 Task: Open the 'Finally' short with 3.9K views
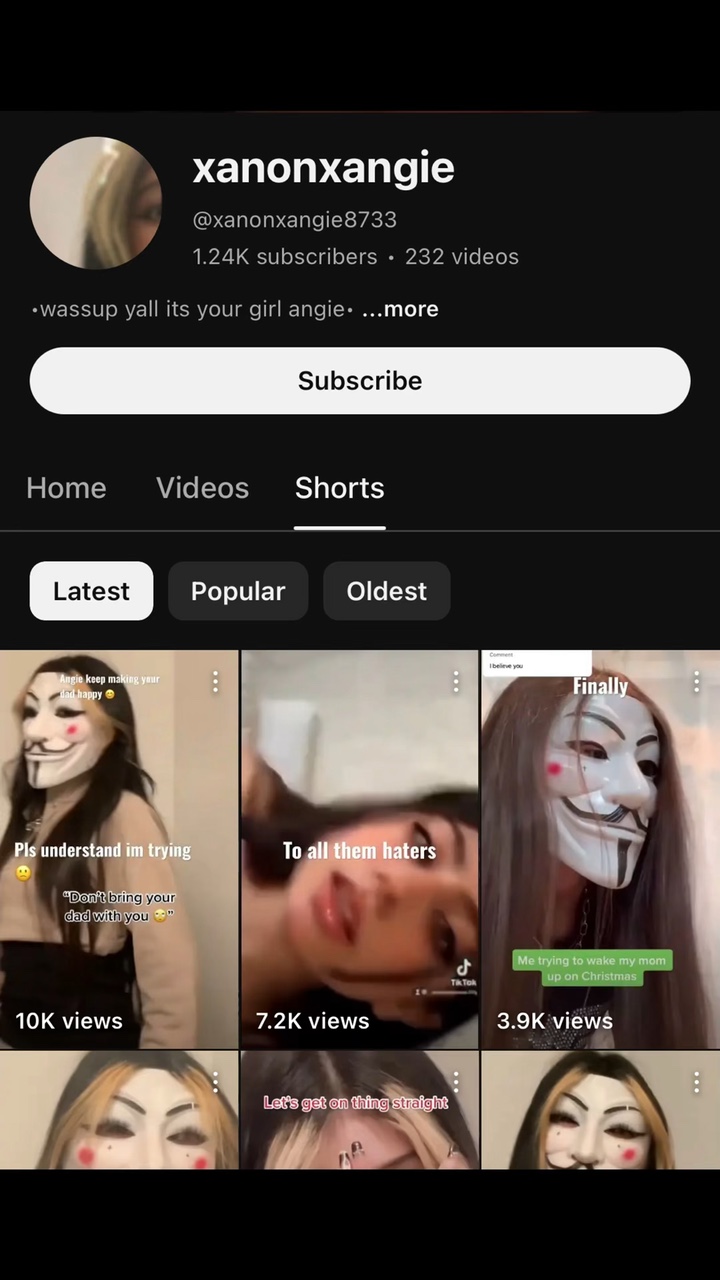point(601,849)
